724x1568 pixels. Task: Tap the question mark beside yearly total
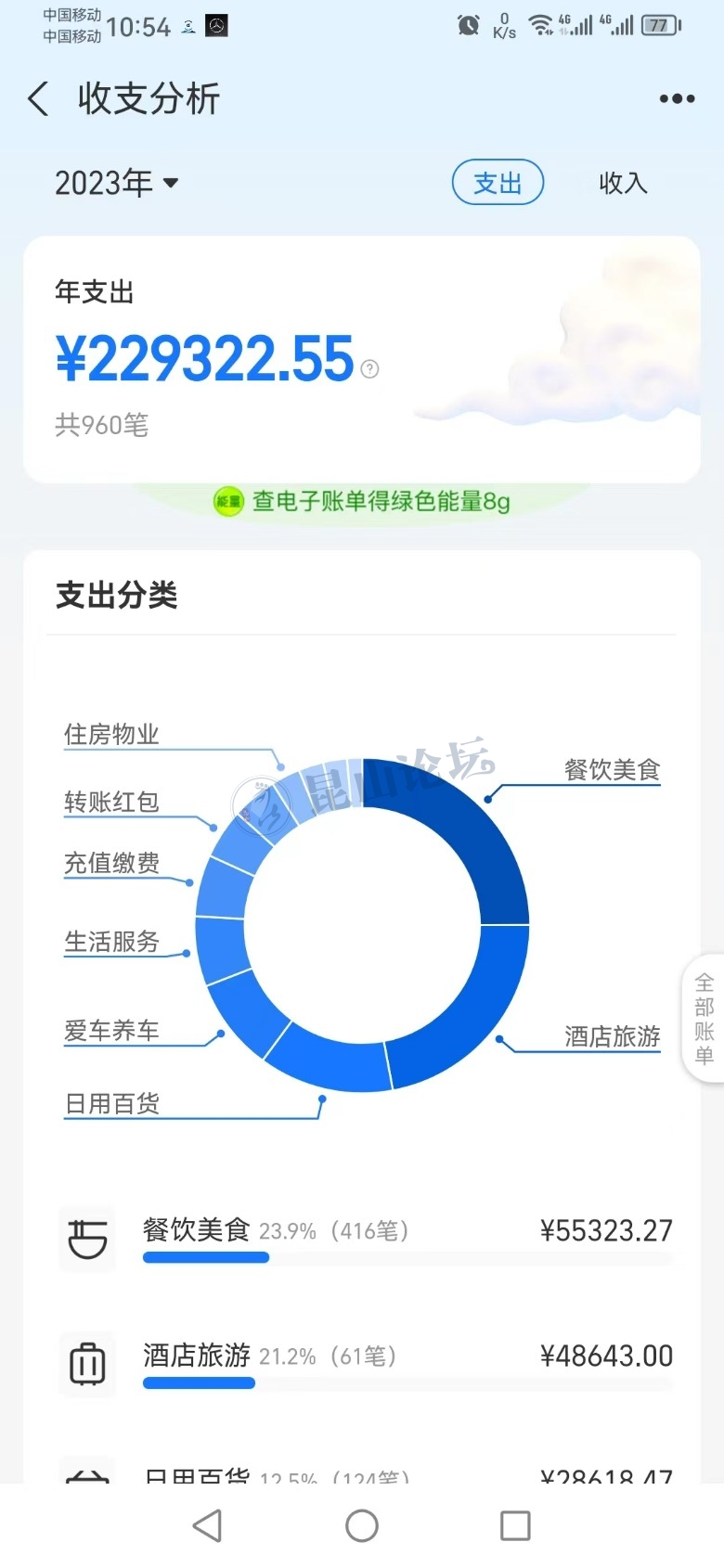click(x=369, y=369)
